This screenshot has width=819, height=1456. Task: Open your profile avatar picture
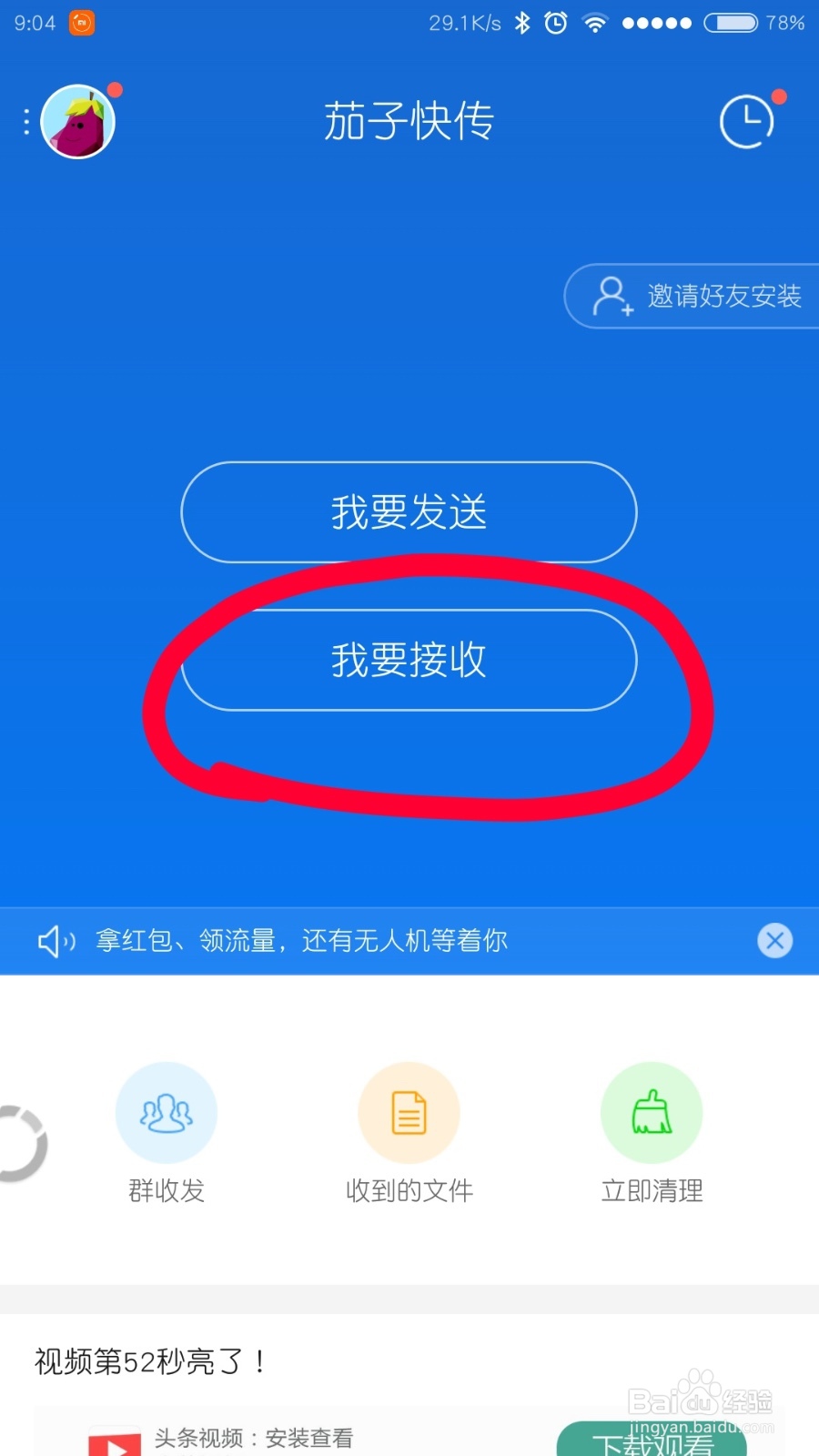pos(78,121)
